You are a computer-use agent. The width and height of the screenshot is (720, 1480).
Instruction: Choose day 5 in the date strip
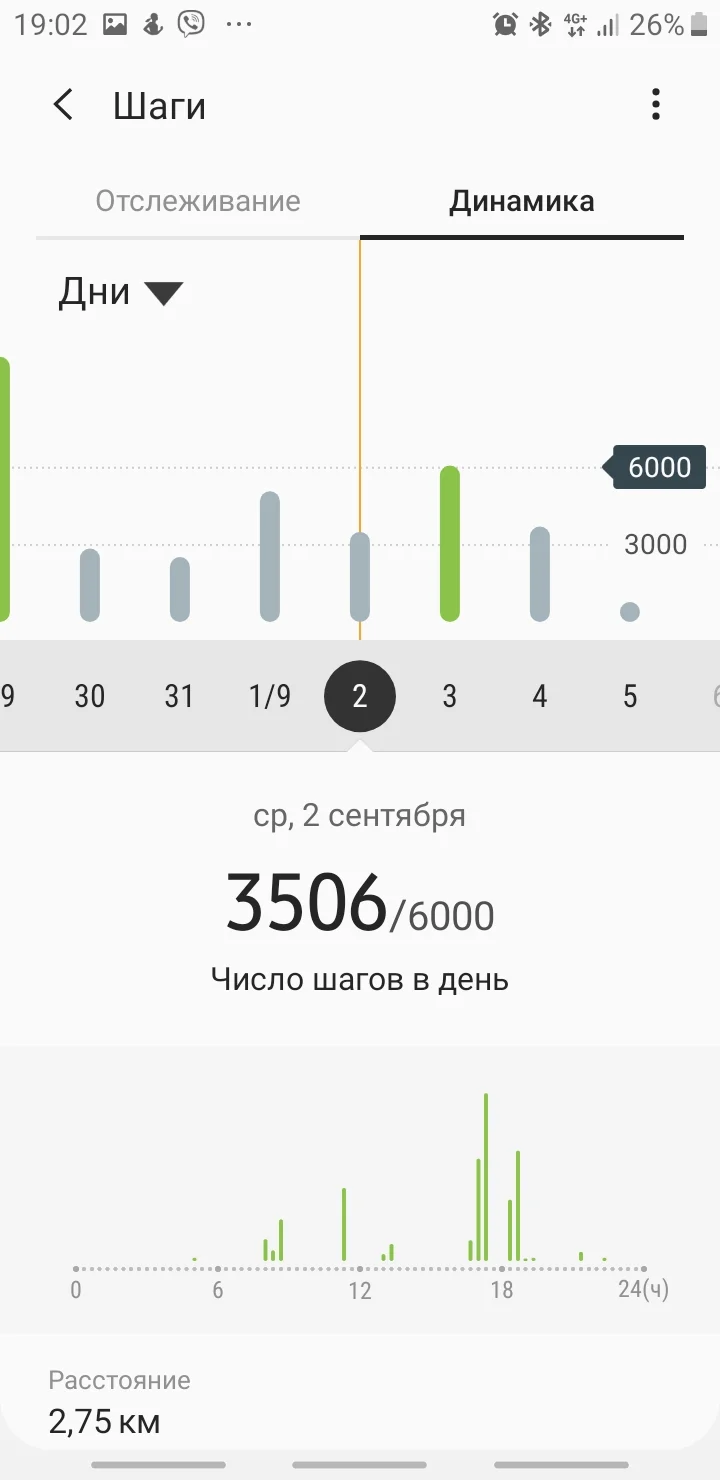[x=629, y=696]
